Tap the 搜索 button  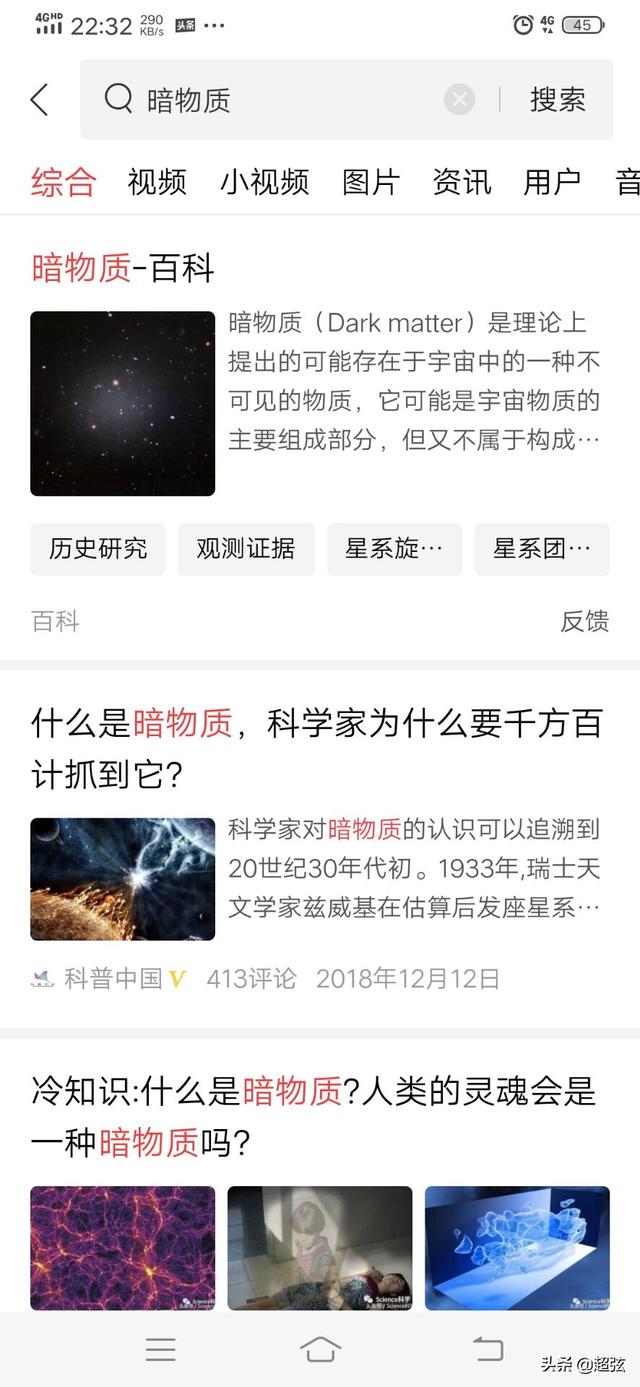pos(557,100)
